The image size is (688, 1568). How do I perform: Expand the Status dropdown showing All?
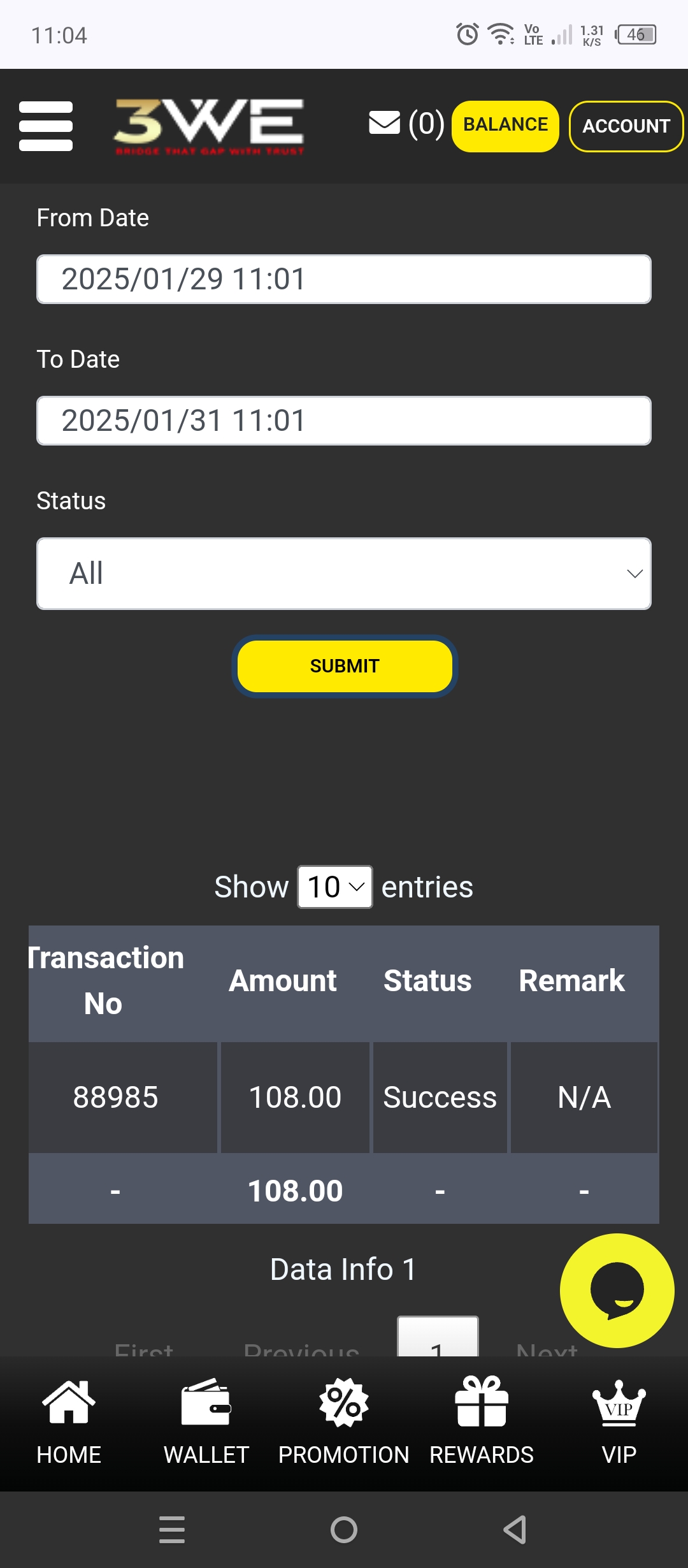click(344, 574)
